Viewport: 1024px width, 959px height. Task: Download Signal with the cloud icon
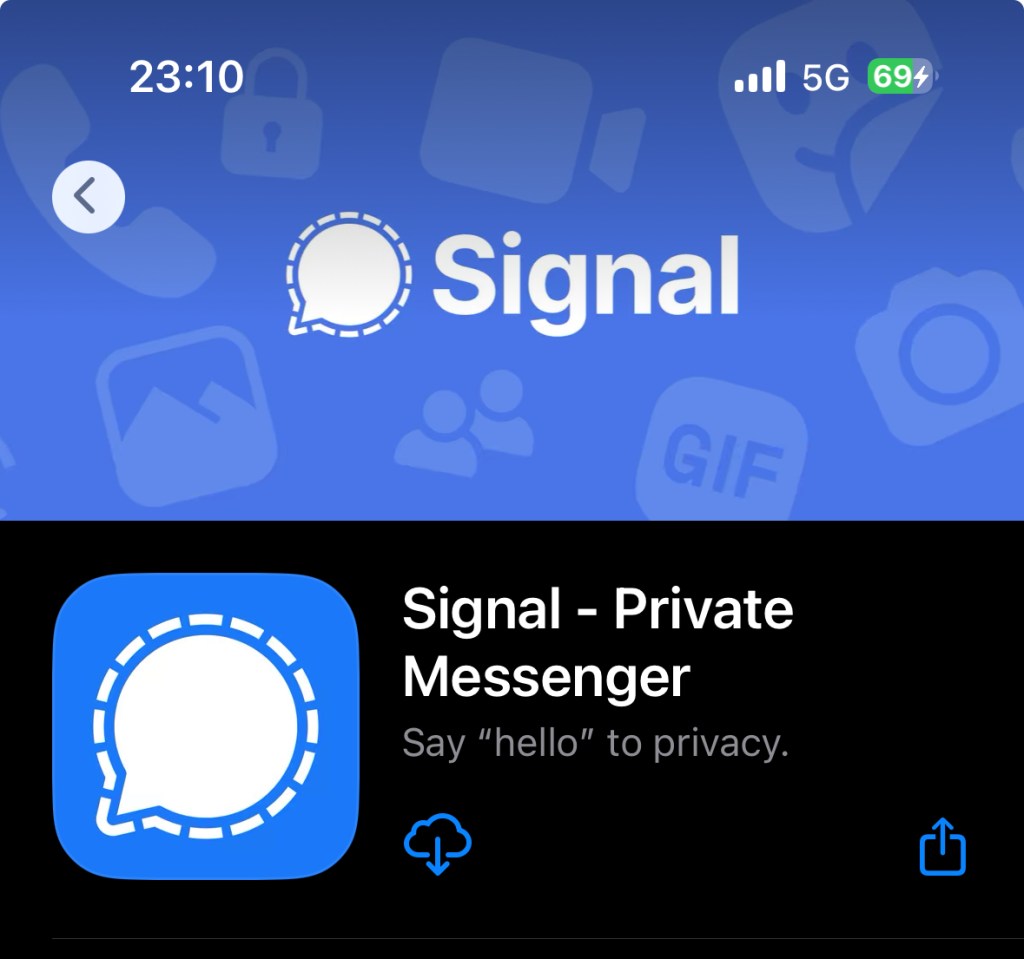click(437, 845)
